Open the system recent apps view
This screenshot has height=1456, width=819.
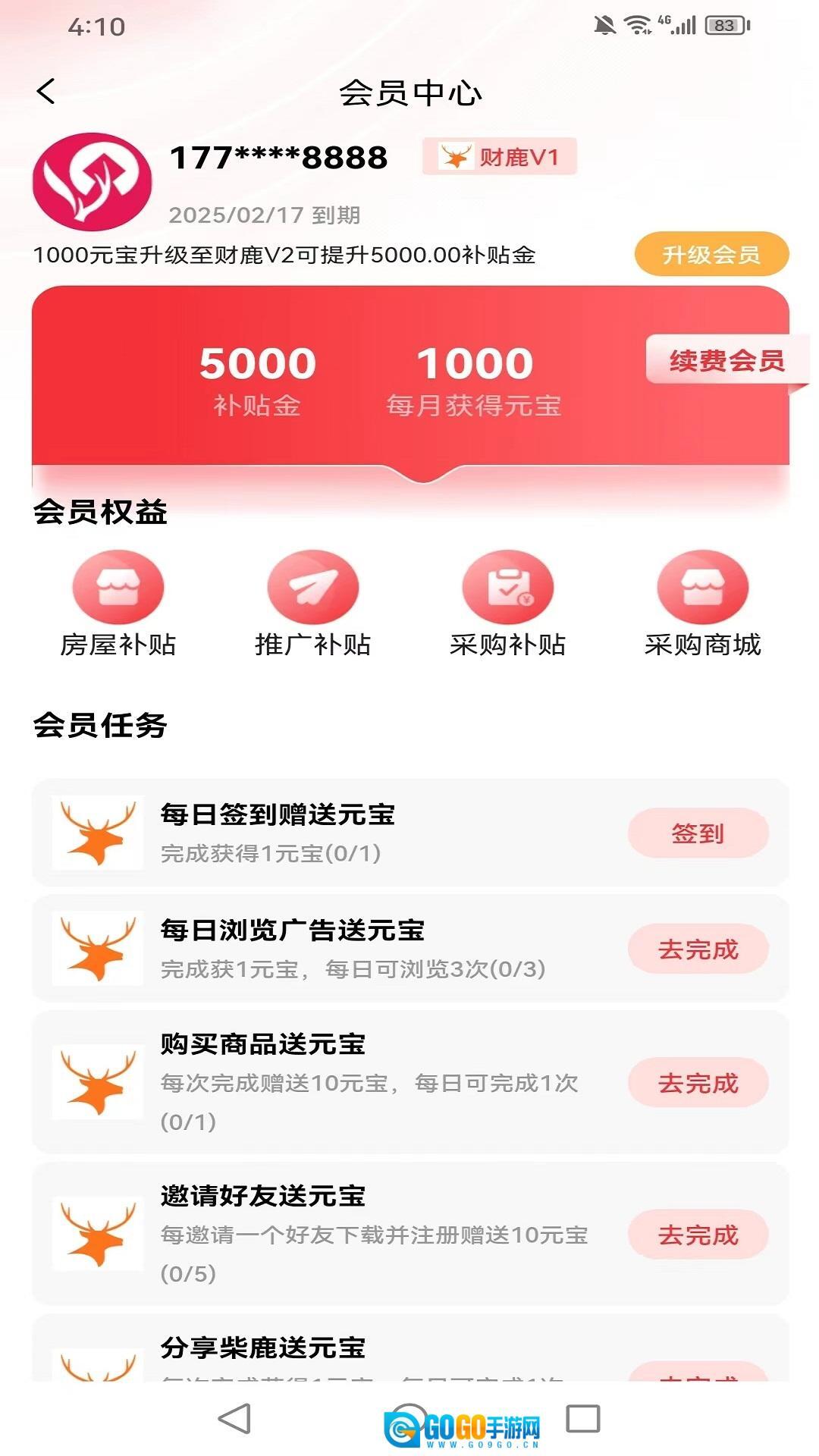(x=583, y=1418)
